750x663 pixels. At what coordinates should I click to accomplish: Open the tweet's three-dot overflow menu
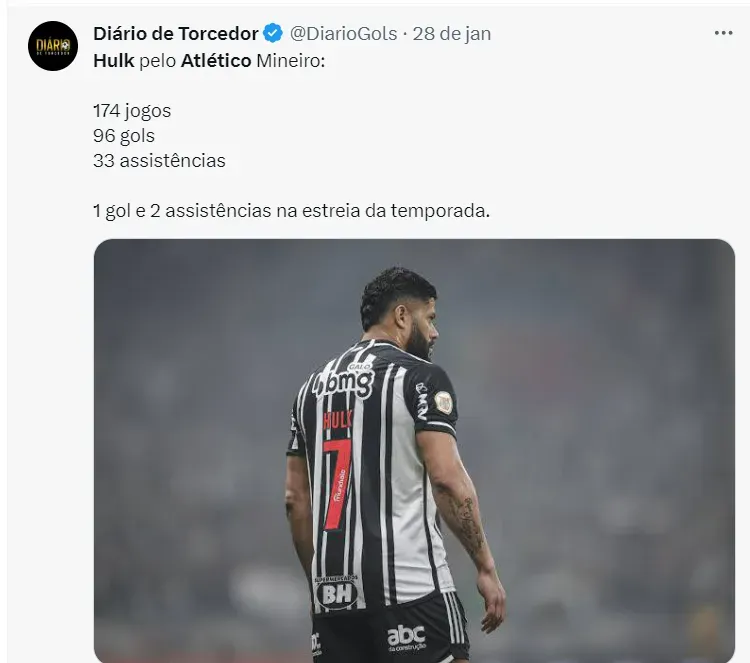tap(723, 33)
